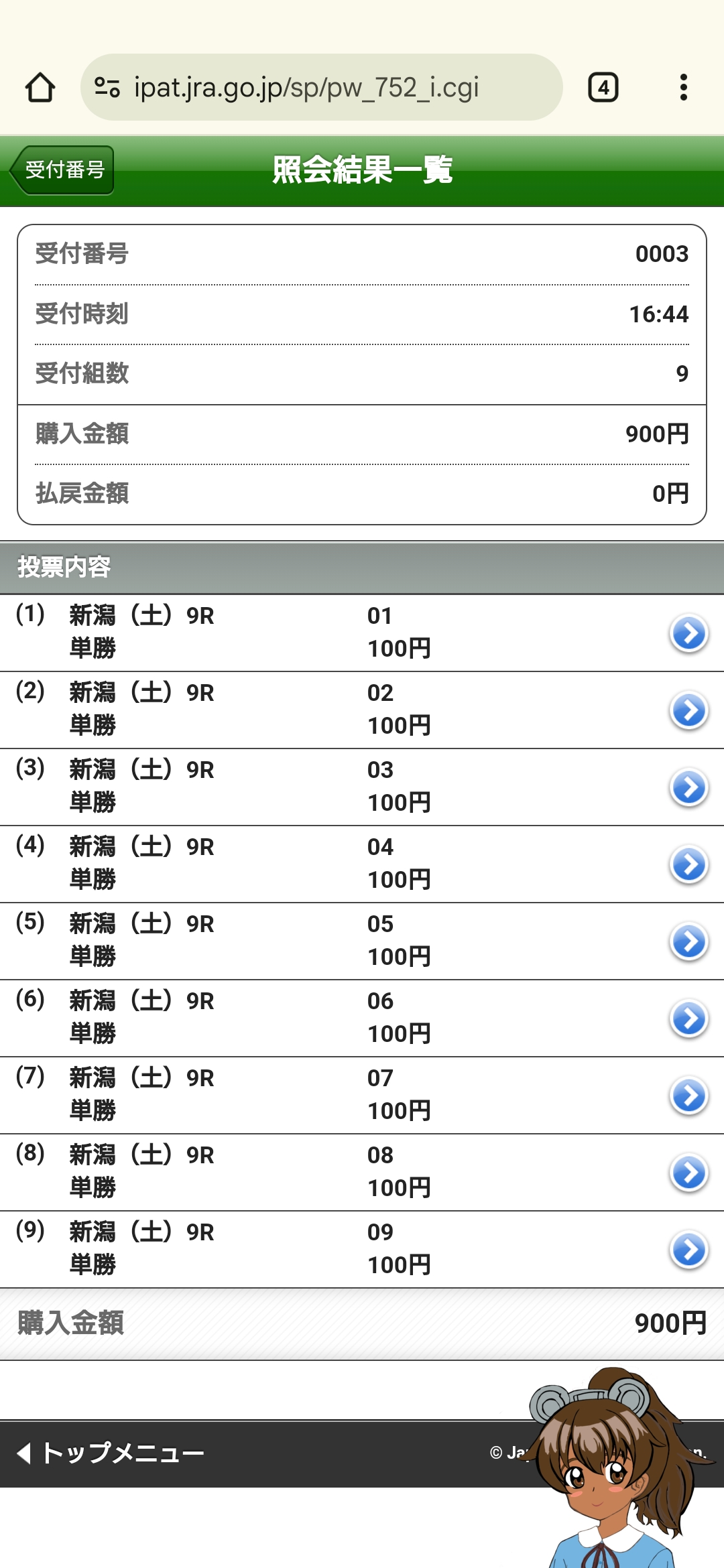This screenshot has width=724, height=1568.
Task: Show bet (7) horse 07 details
Action: point(362,1095)
